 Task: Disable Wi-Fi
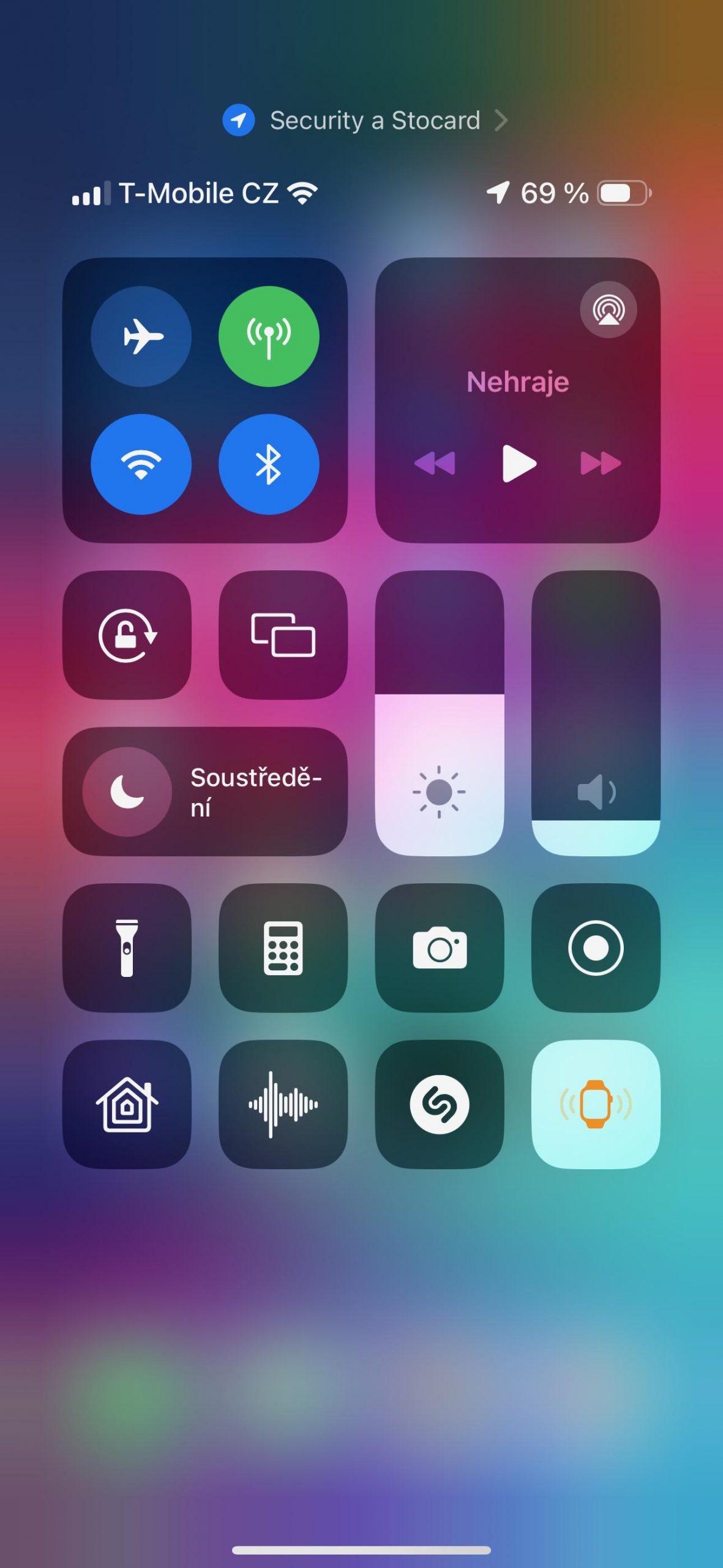pos(141,464)
